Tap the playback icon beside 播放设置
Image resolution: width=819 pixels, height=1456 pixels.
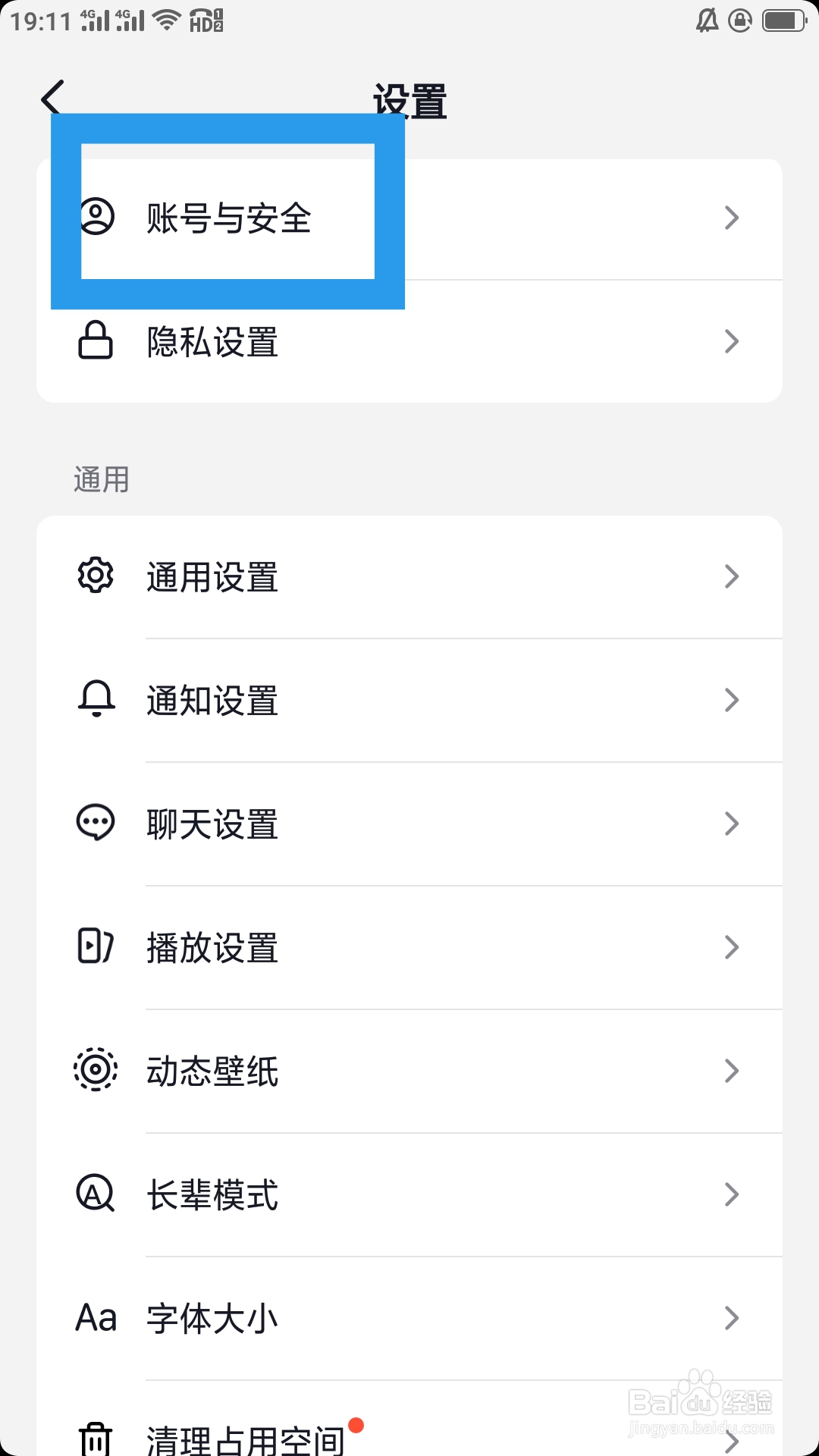pos(96,947)
